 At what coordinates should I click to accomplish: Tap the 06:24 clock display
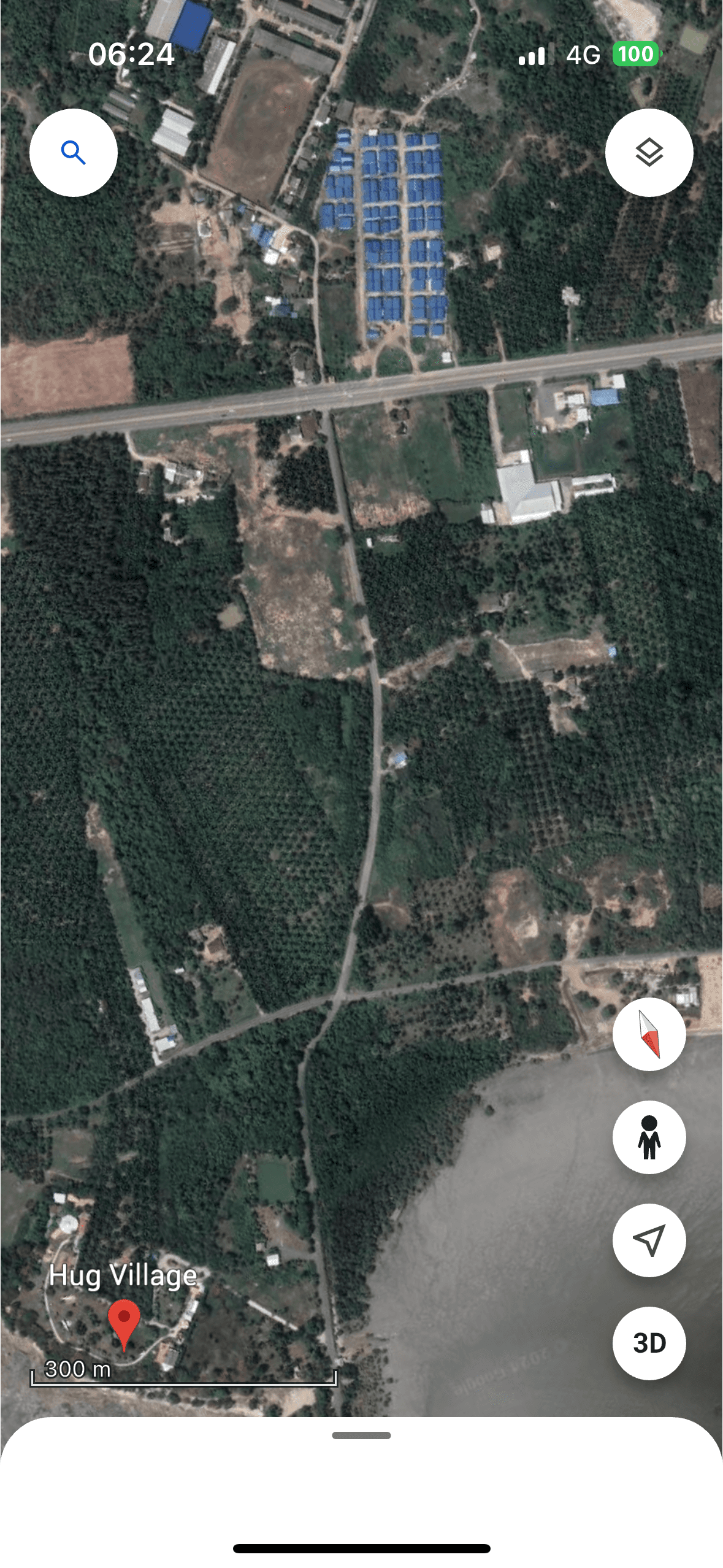[131, 55]
